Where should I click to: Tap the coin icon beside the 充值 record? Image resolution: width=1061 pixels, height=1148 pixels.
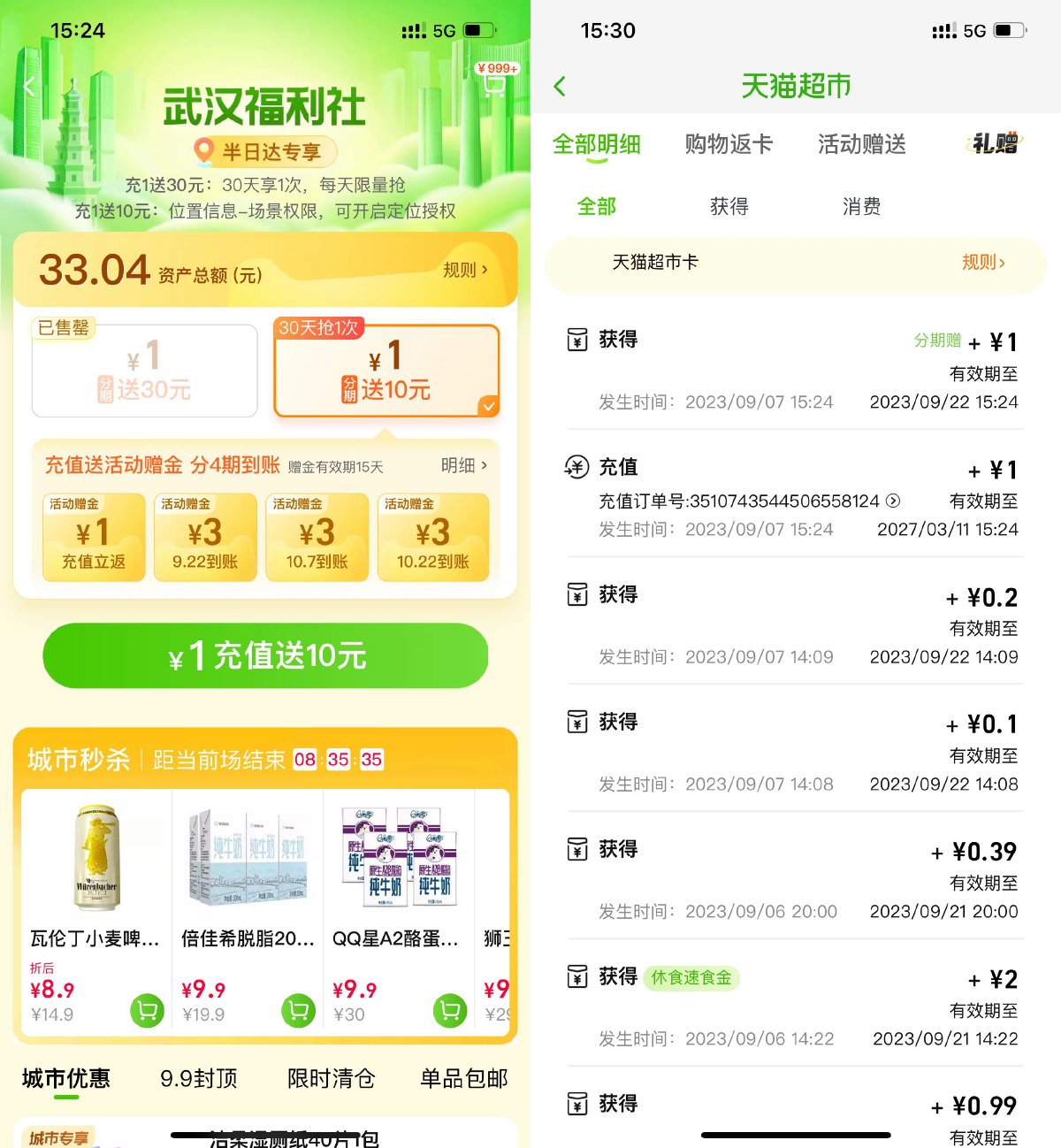pos(576,467)
